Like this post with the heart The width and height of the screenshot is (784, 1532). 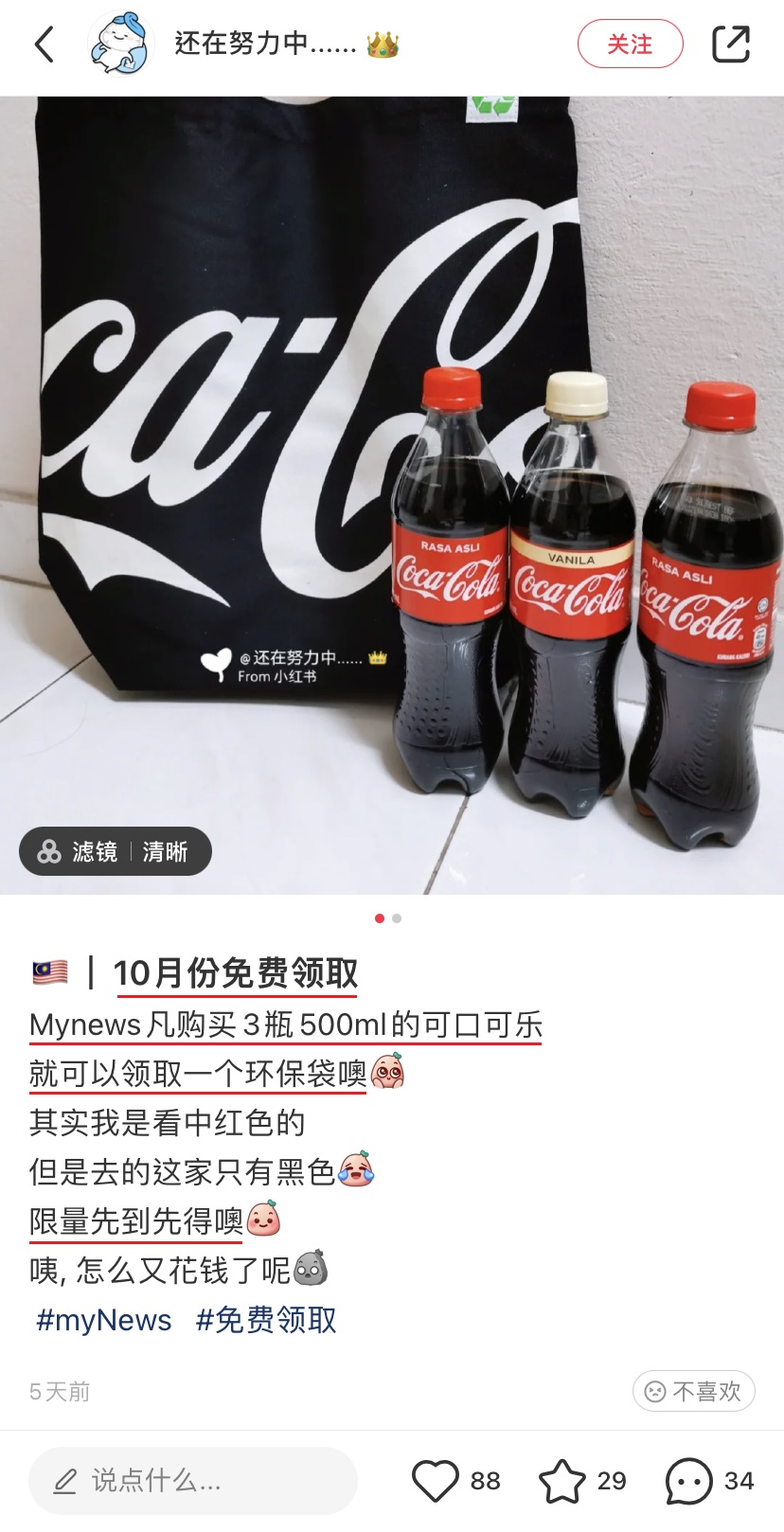436,1480
